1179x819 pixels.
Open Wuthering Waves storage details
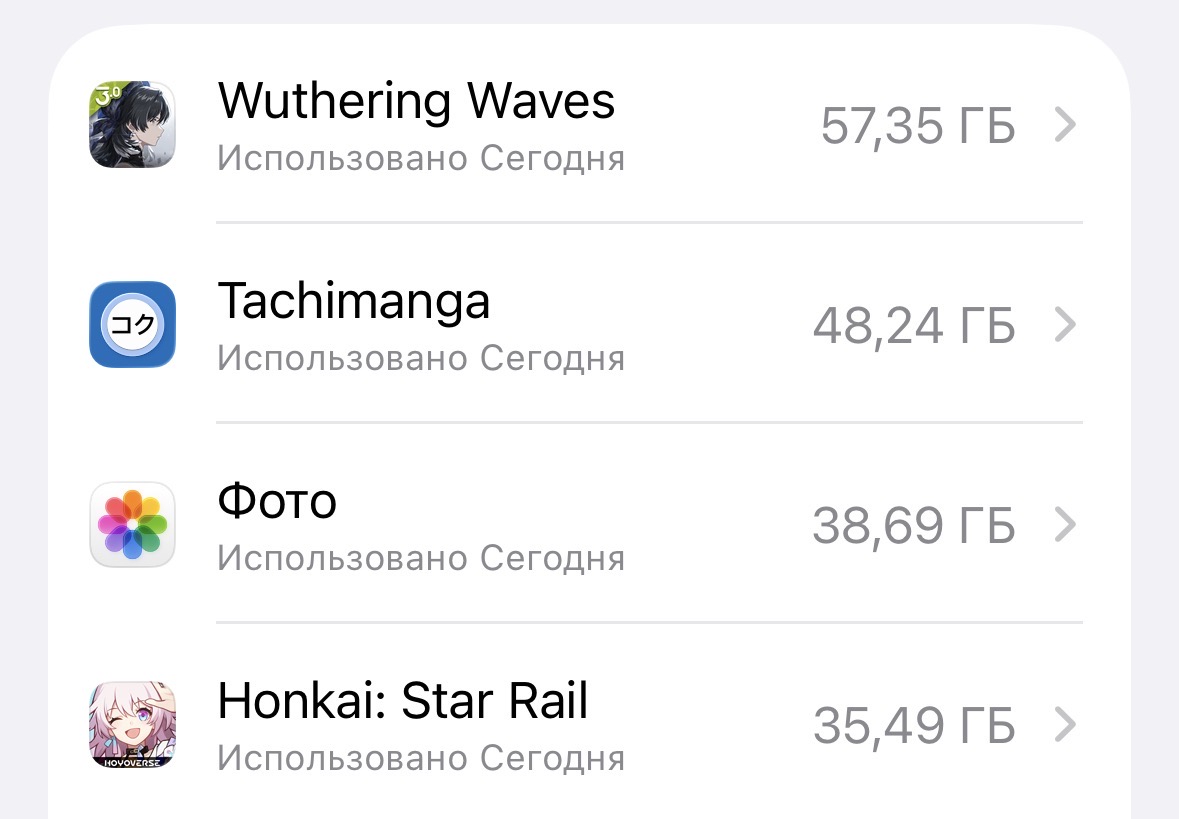pos(588,124)
